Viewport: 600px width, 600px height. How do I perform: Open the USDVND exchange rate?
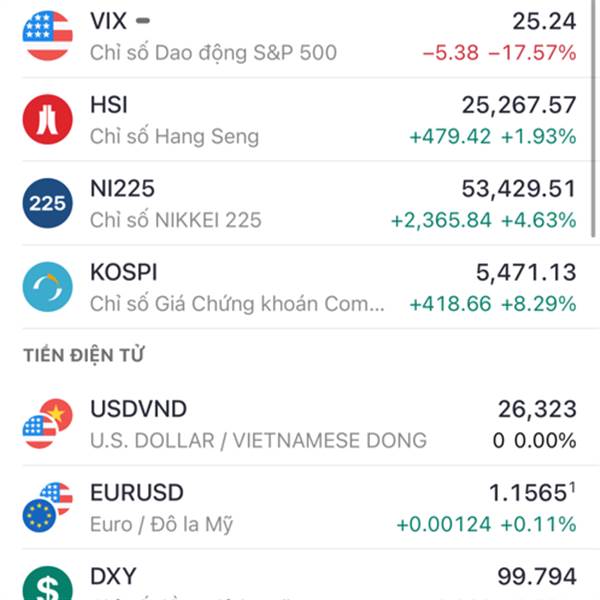click(300, 424)
